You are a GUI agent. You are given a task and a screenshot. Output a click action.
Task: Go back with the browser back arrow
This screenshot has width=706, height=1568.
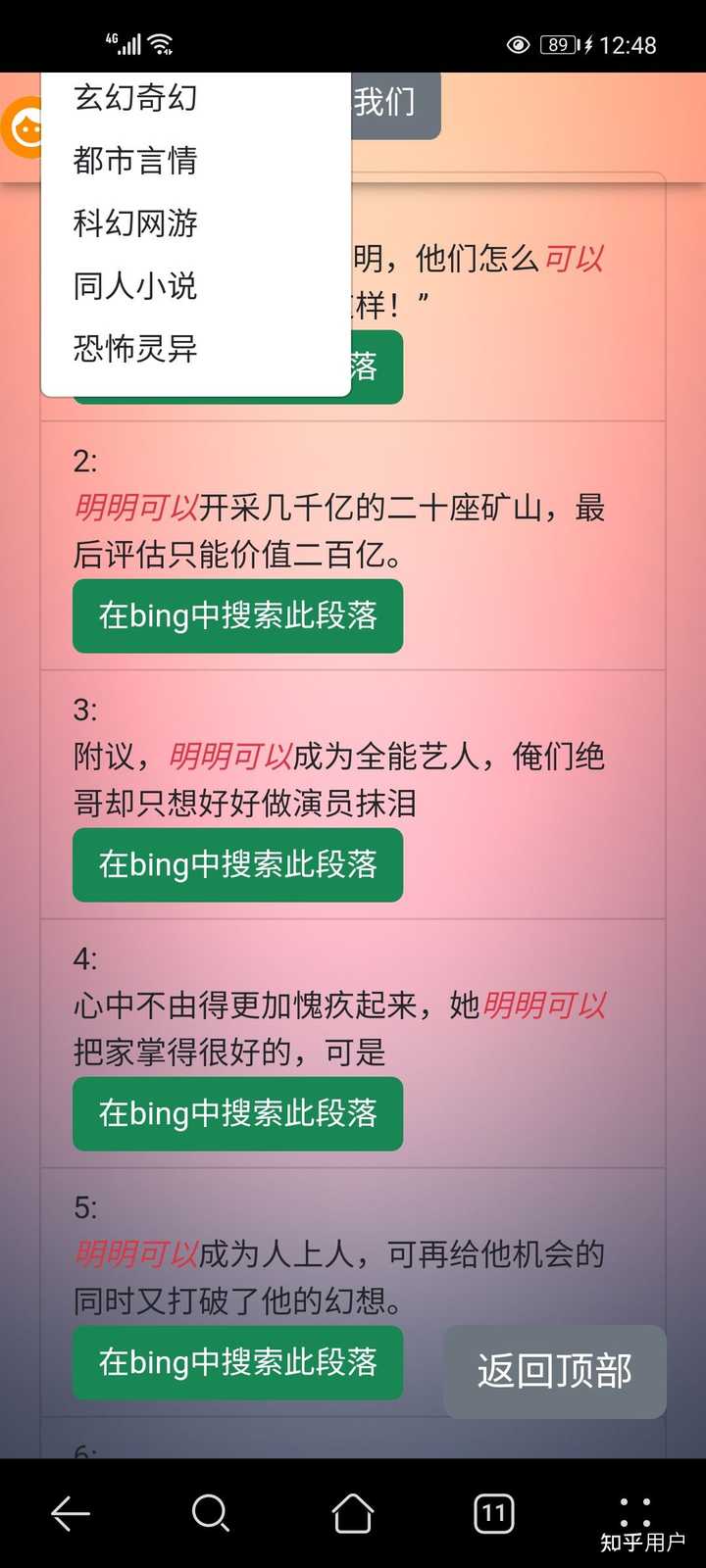71,1513
